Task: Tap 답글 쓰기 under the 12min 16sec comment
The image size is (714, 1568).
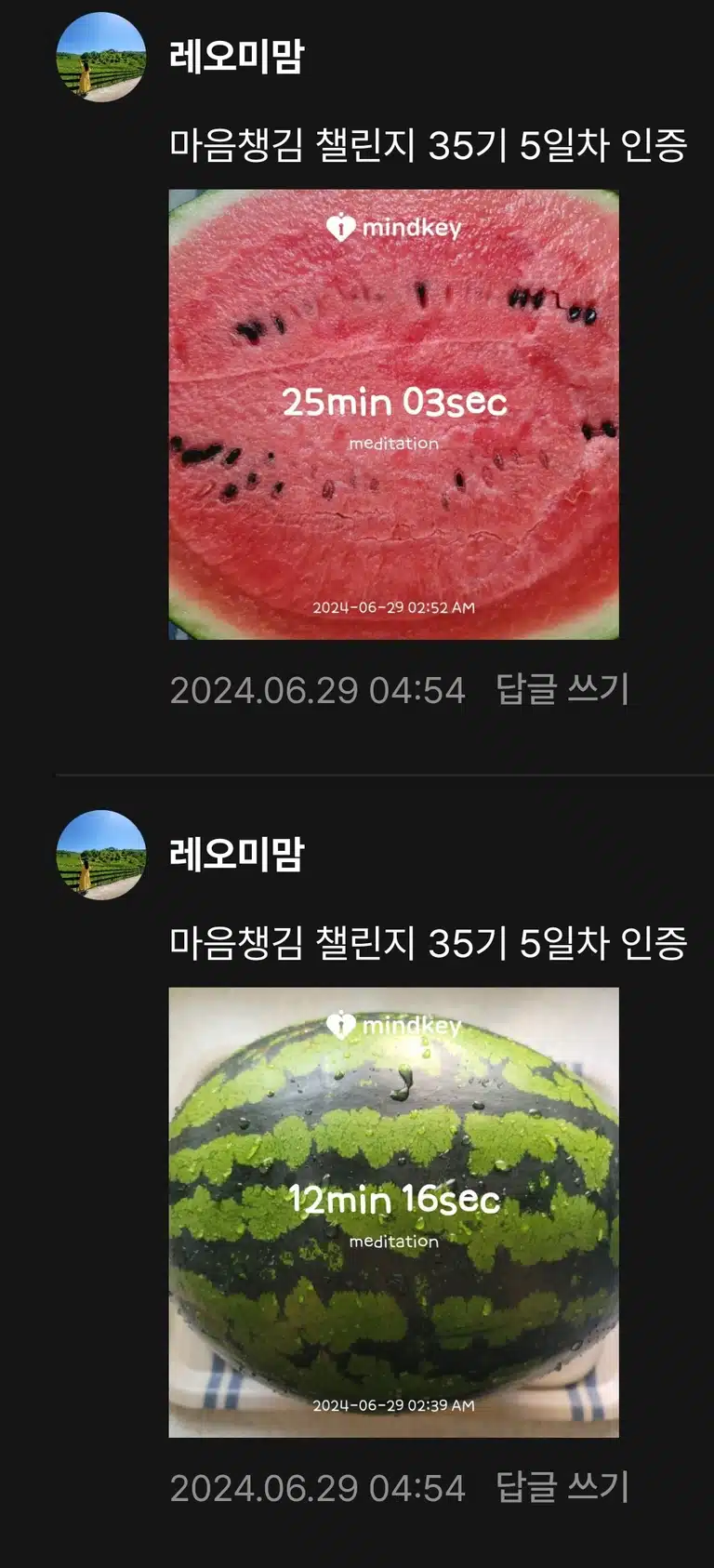Action: click(562, 1488)
